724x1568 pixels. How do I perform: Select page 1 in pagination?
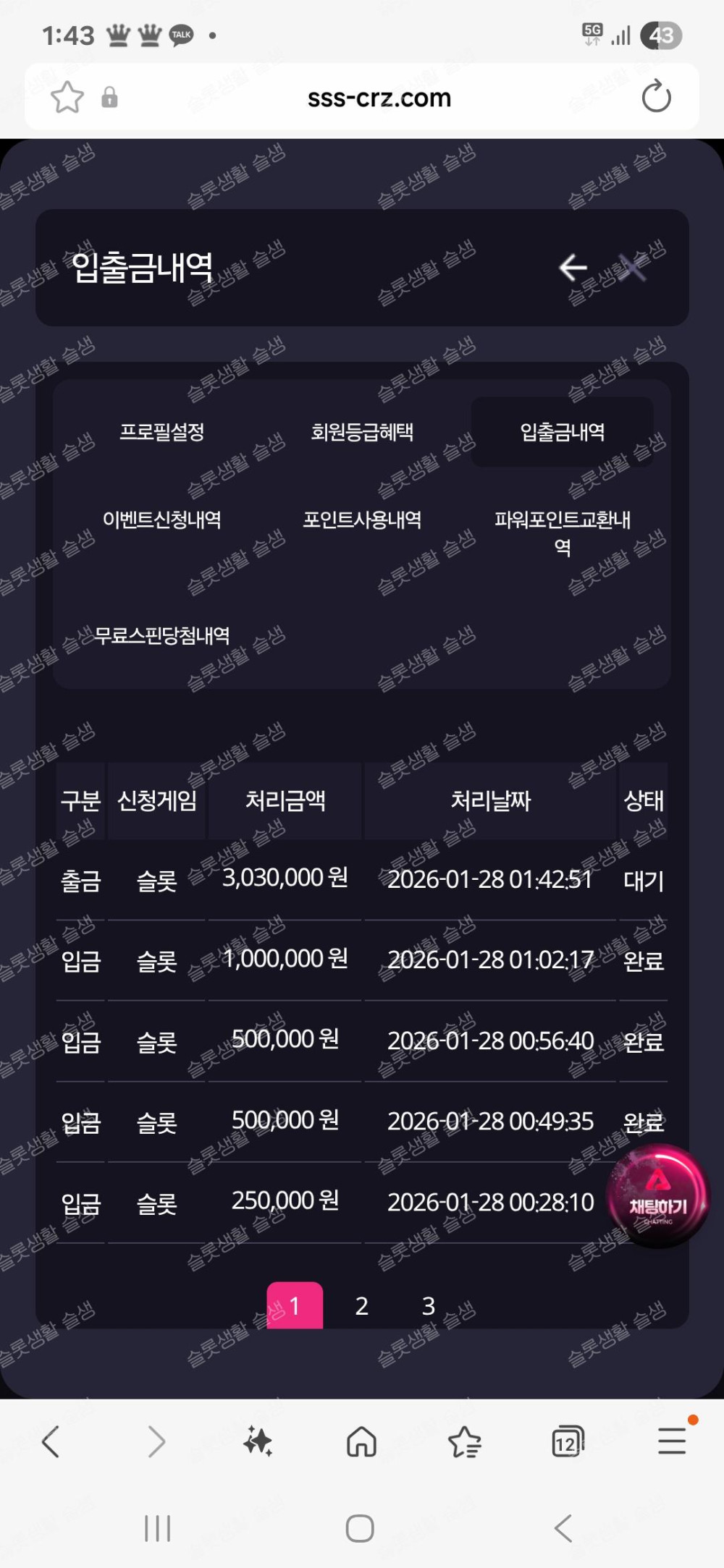click(x=295, y=1305)
